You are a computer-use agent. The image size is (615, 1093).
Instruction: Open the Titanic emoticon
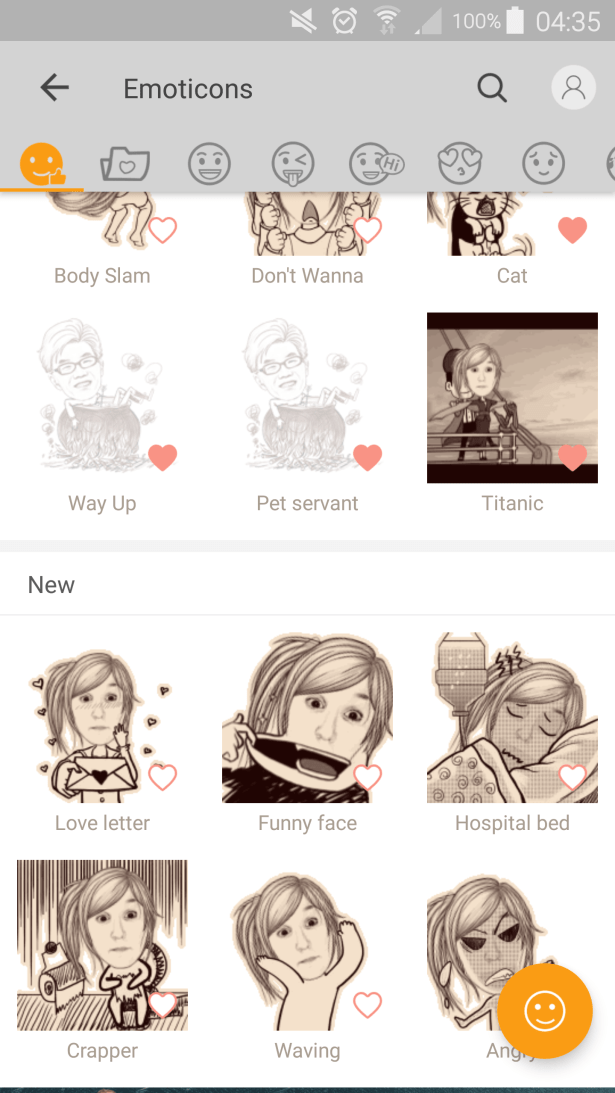(x=512, y=398)
